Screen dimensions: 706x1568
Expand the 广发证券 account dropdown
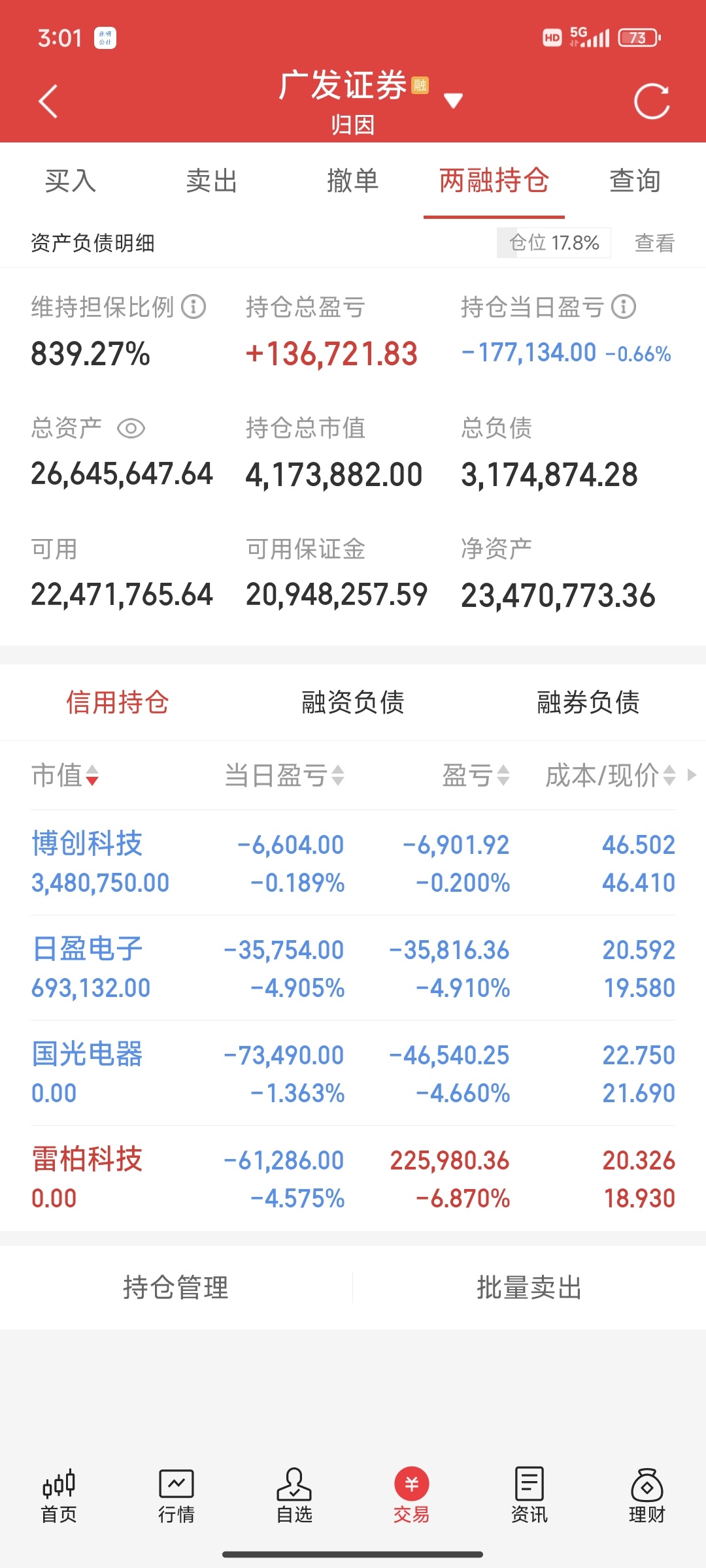453,100
